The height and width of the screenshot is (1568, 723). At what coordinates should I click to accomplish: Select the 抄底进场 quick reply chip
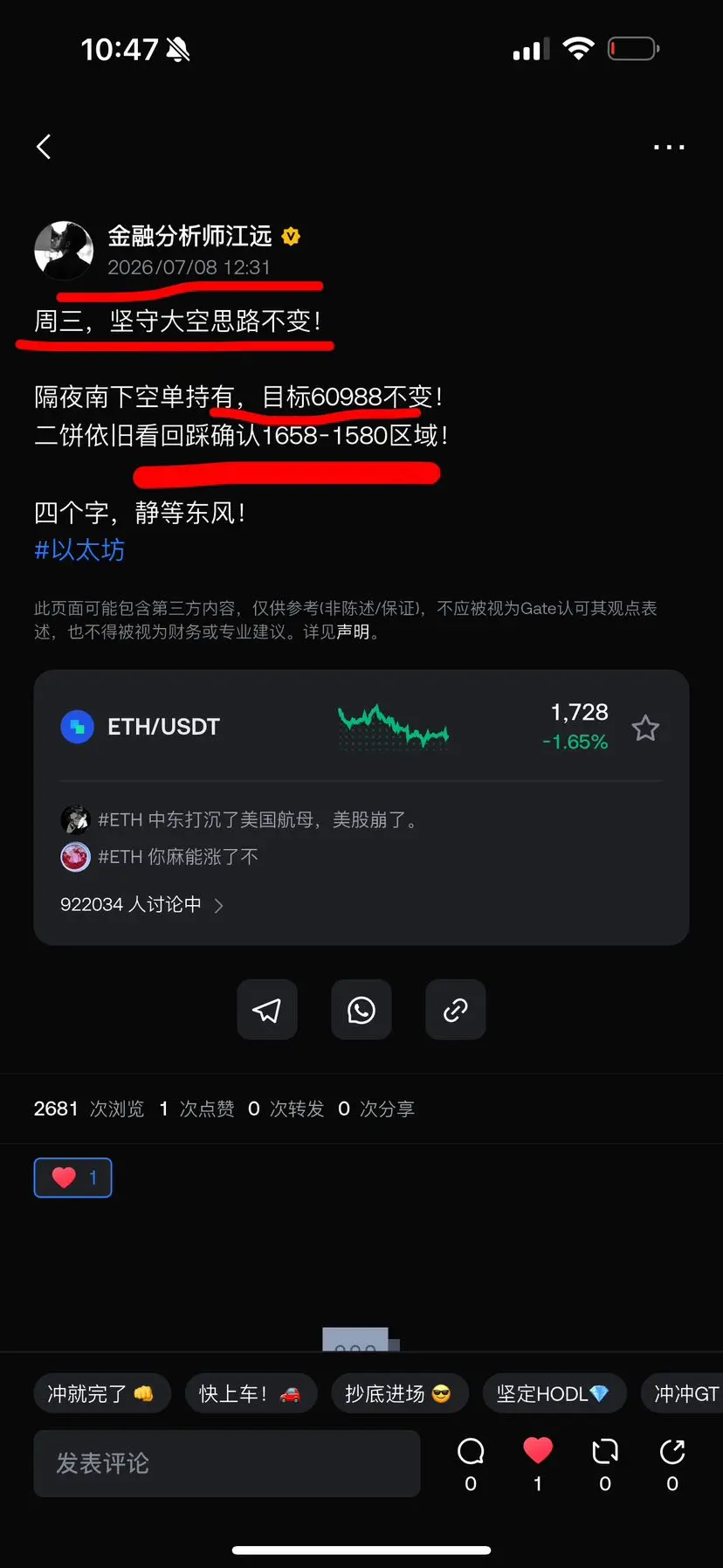pyautogui.click(x=400, y=1393)
